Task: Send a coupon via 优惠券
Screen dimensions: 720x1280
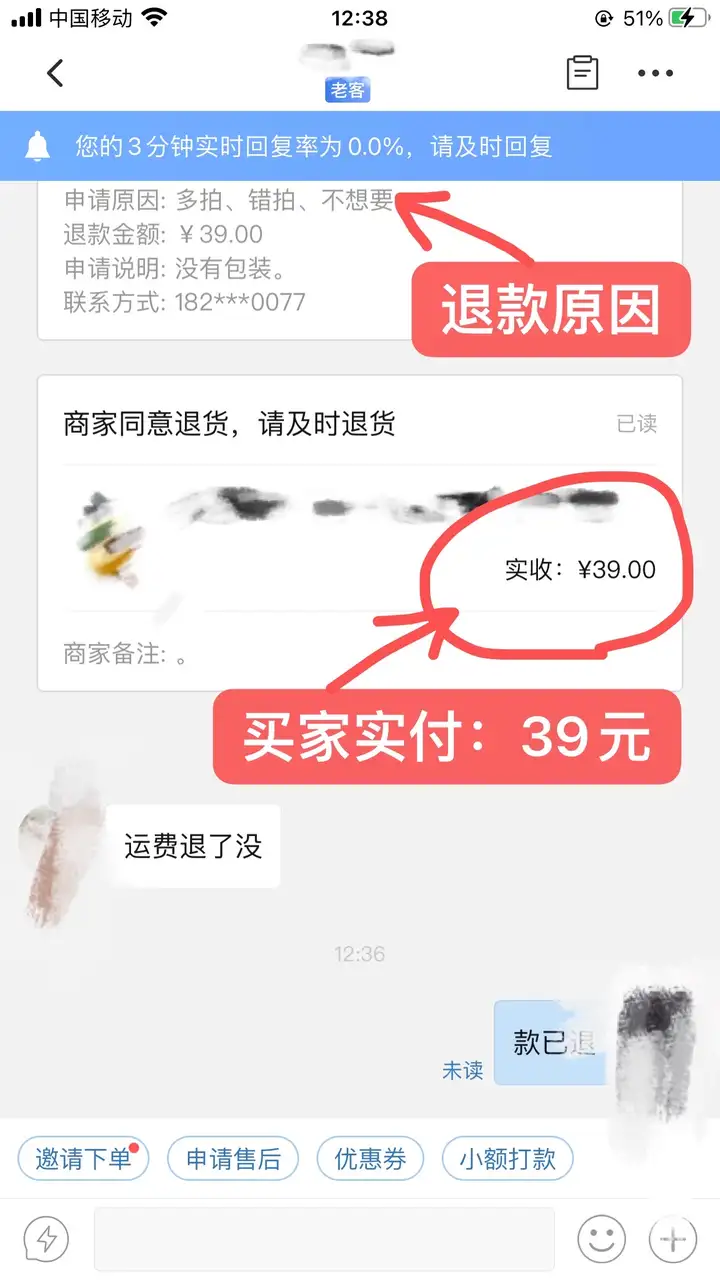Action: (x=370, y=1160)
